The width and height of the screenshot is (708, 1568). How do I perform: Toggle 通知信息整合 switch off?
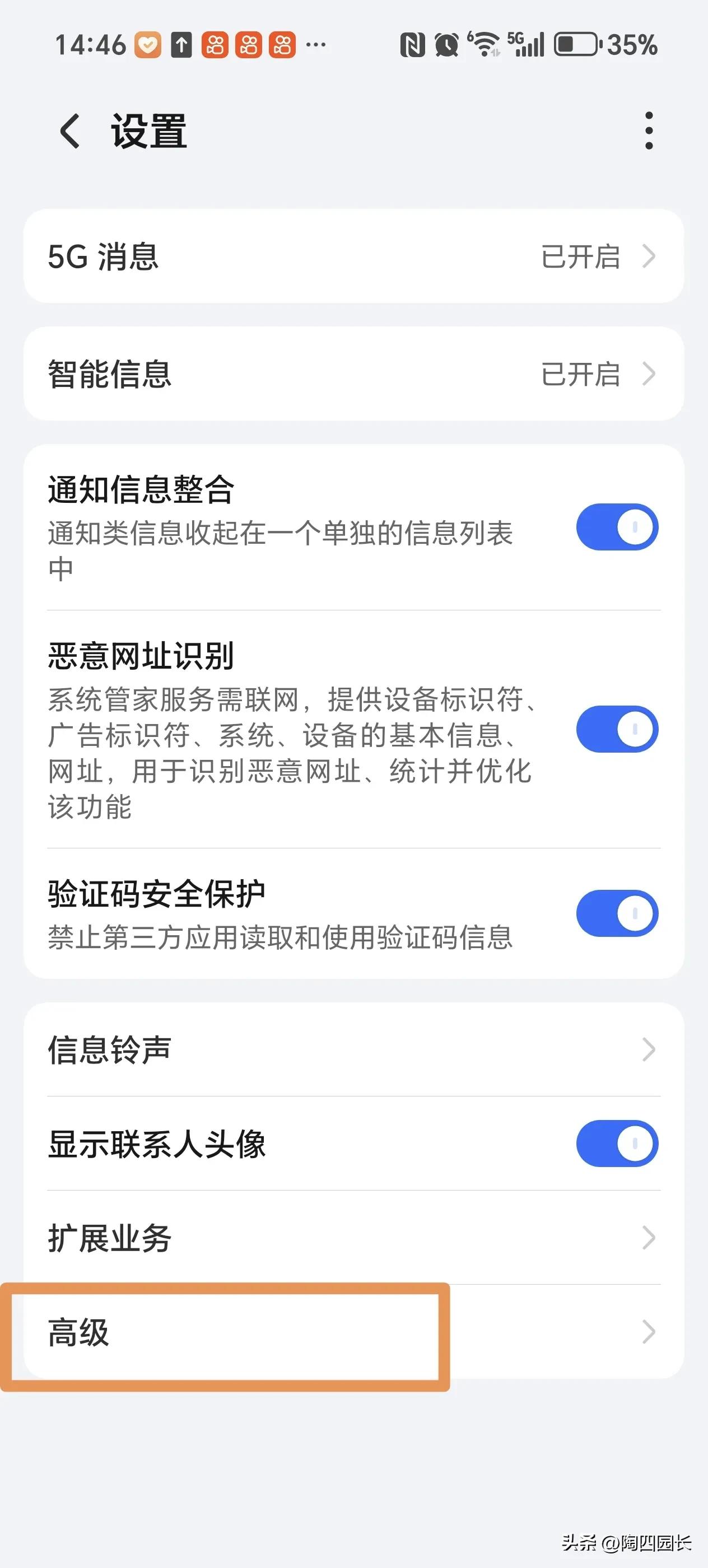pyautogui.click(x=617, y=527)
